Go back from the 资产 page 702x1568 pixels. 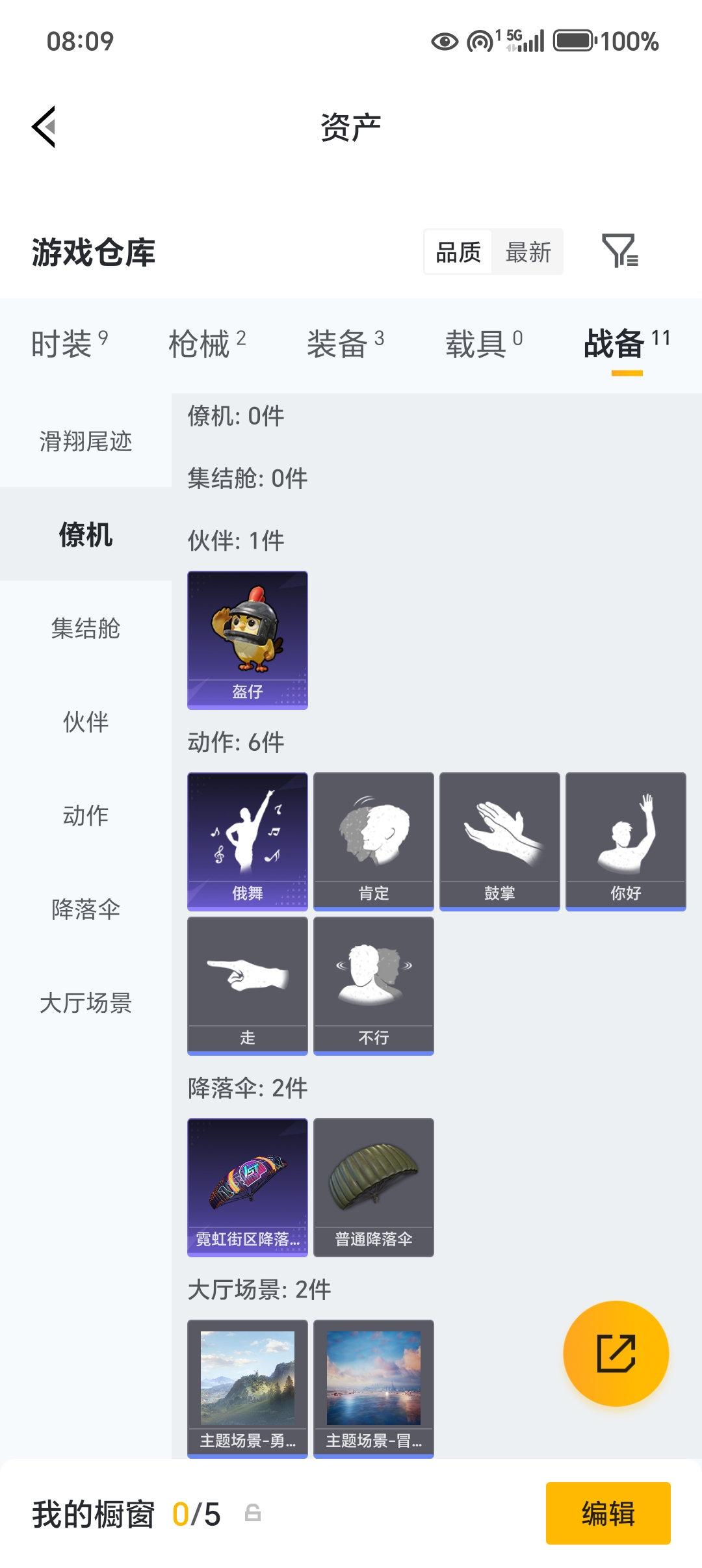44,127
